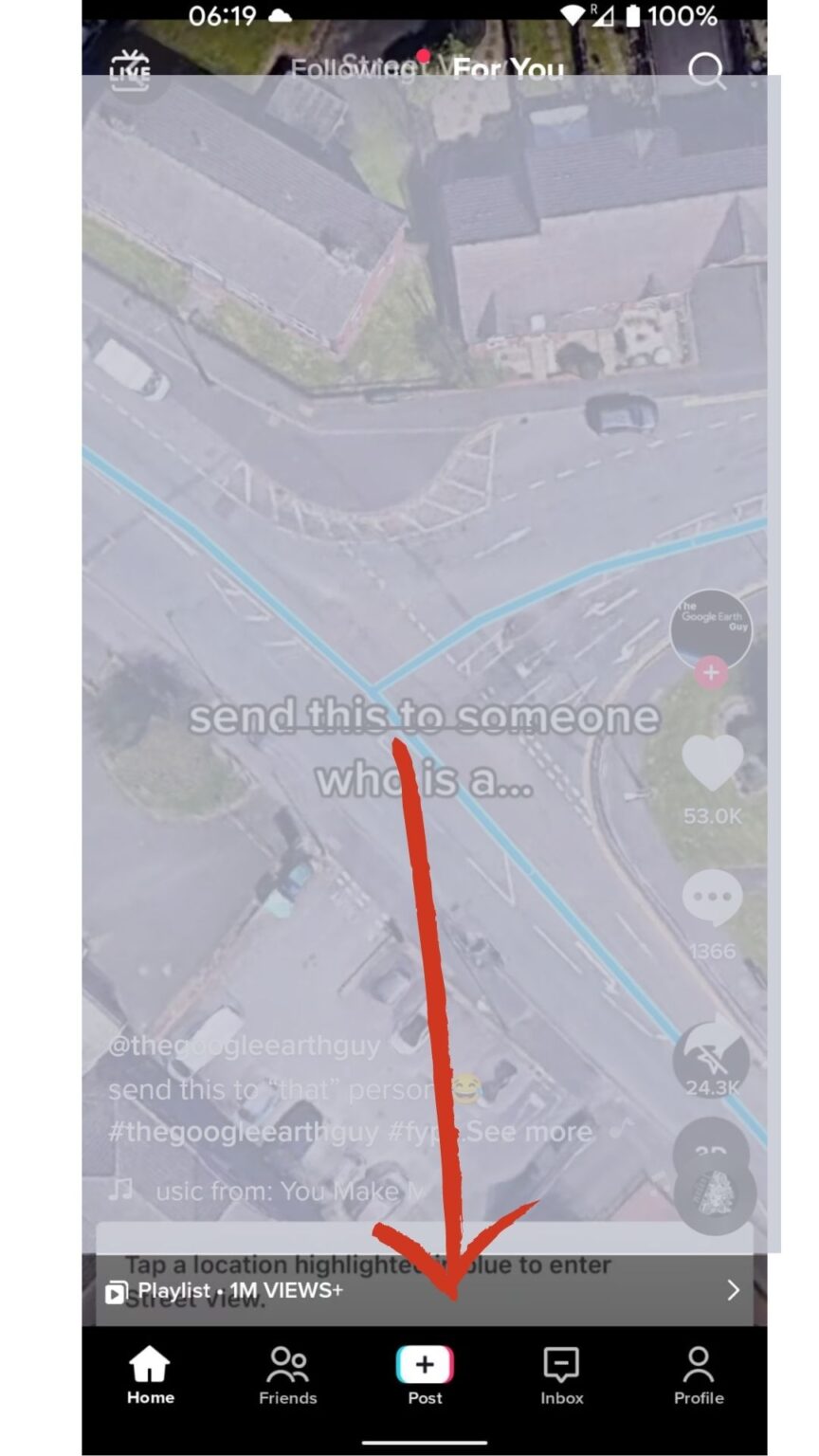Open The Google Earth Guy profile avatar
The image size is (819, 1456).
pos(711,629)
